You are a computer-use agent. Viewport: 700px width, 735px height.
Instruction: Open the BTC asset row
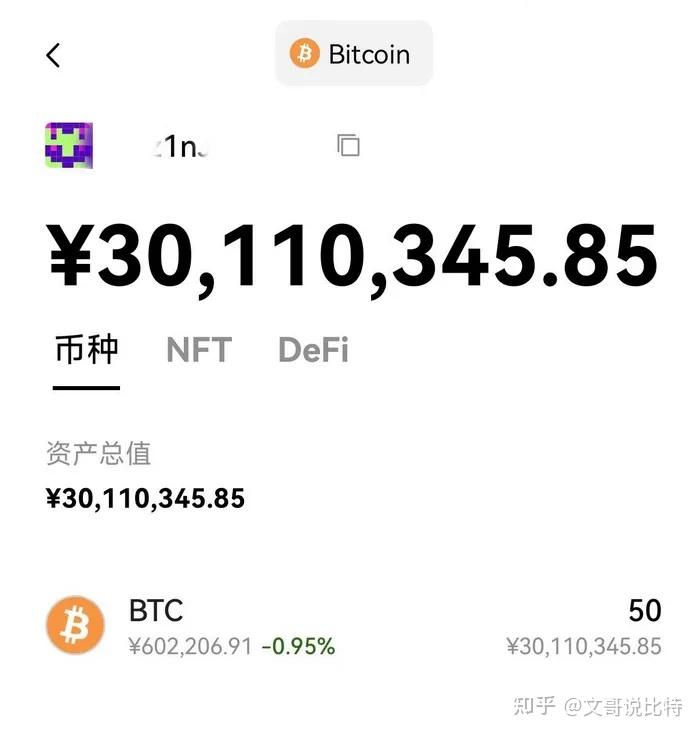pos(354,626)
